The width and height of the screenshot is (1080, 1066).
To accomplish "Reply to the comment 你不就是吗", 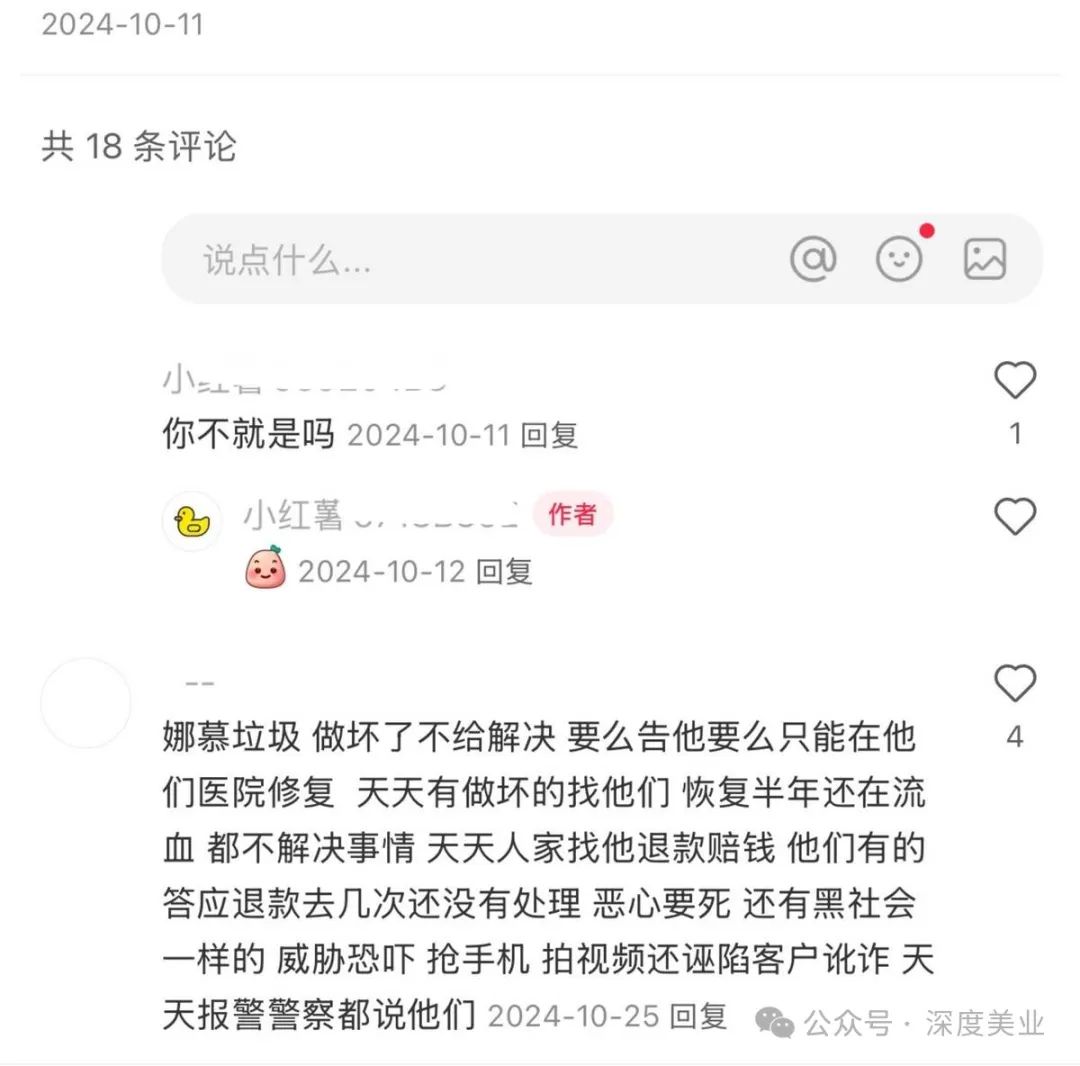I will pyautogui.click(x=550, y=435).
